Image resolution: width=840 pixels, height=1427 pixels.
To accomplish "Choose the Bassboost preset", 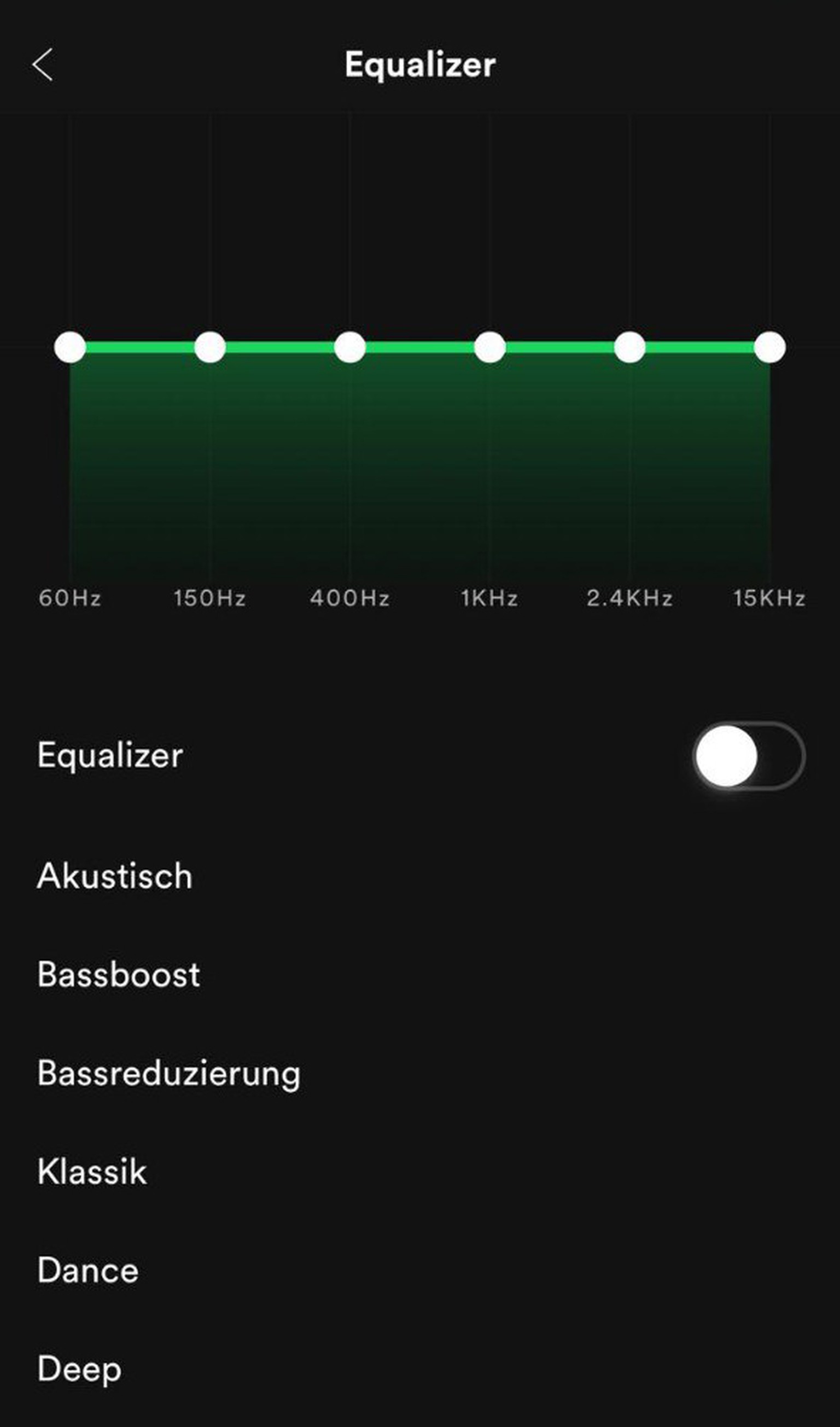I will pos(119,975).
